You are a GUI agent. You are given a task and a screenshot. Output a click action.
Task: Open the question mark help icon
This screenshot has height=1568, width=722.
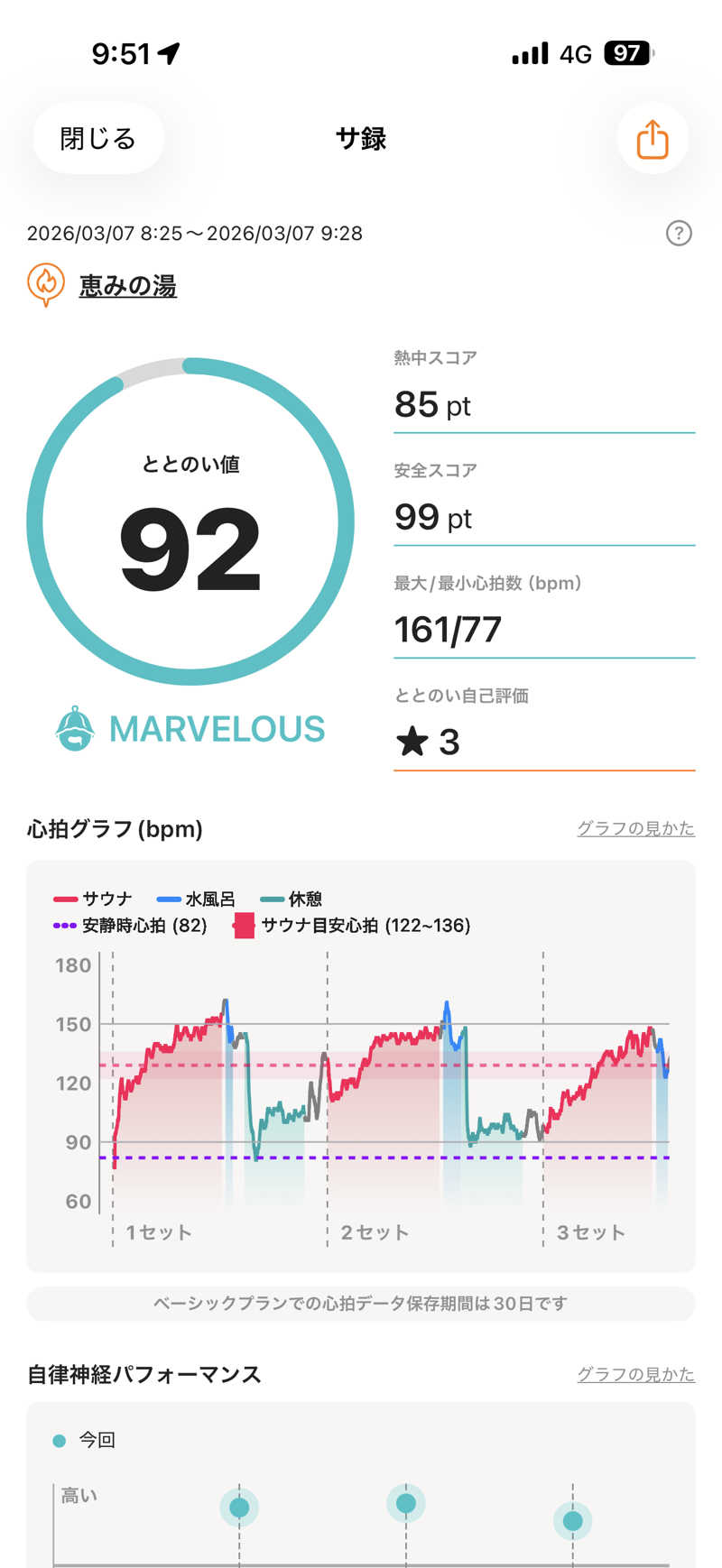point(678,234)
